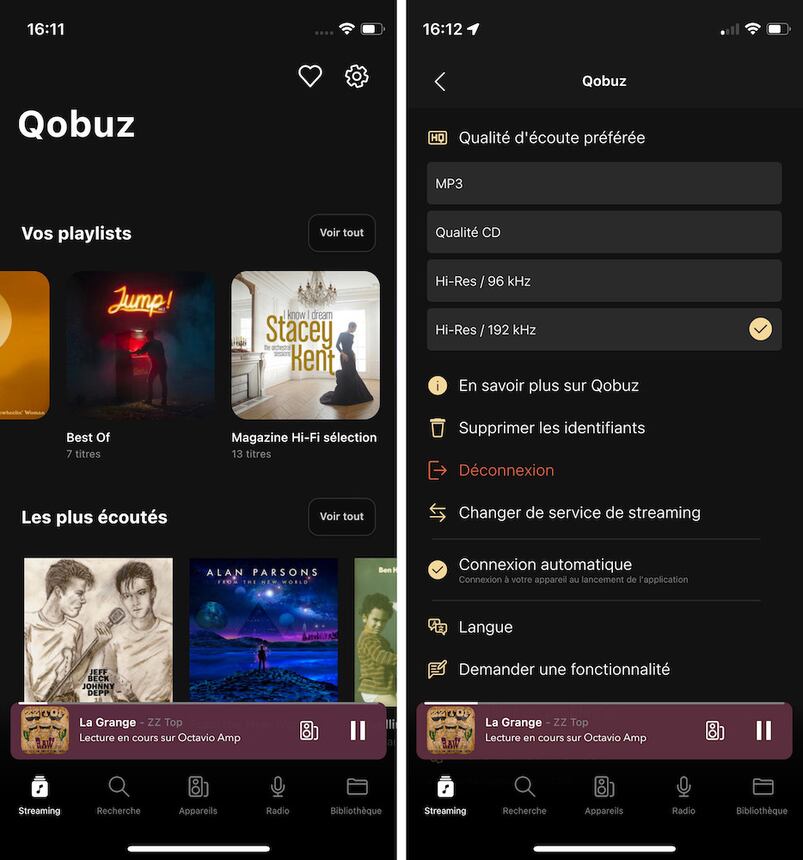
Task: Open the Langue setting
Action: [485, 627]
